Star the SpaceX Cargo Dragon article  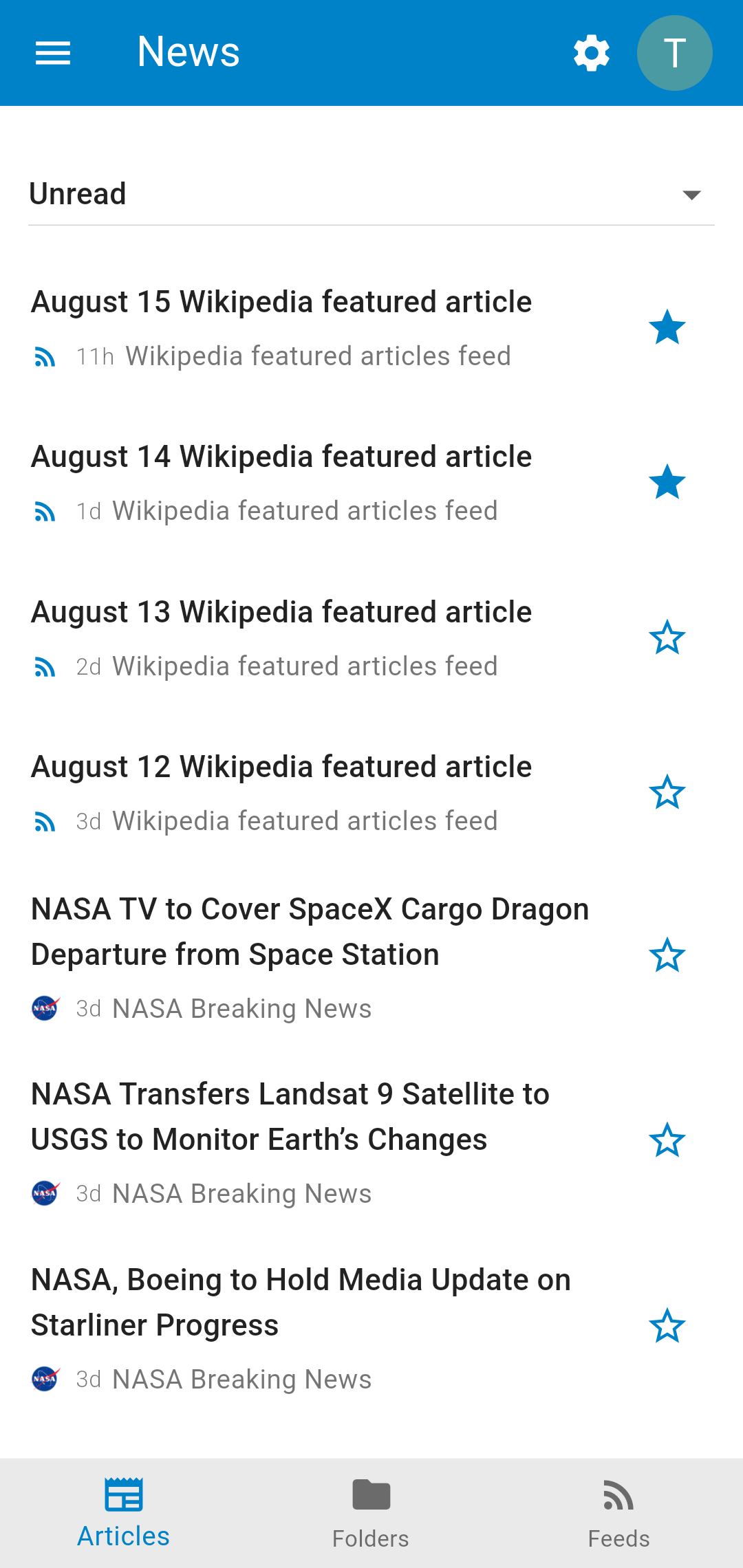coord(667,955)
